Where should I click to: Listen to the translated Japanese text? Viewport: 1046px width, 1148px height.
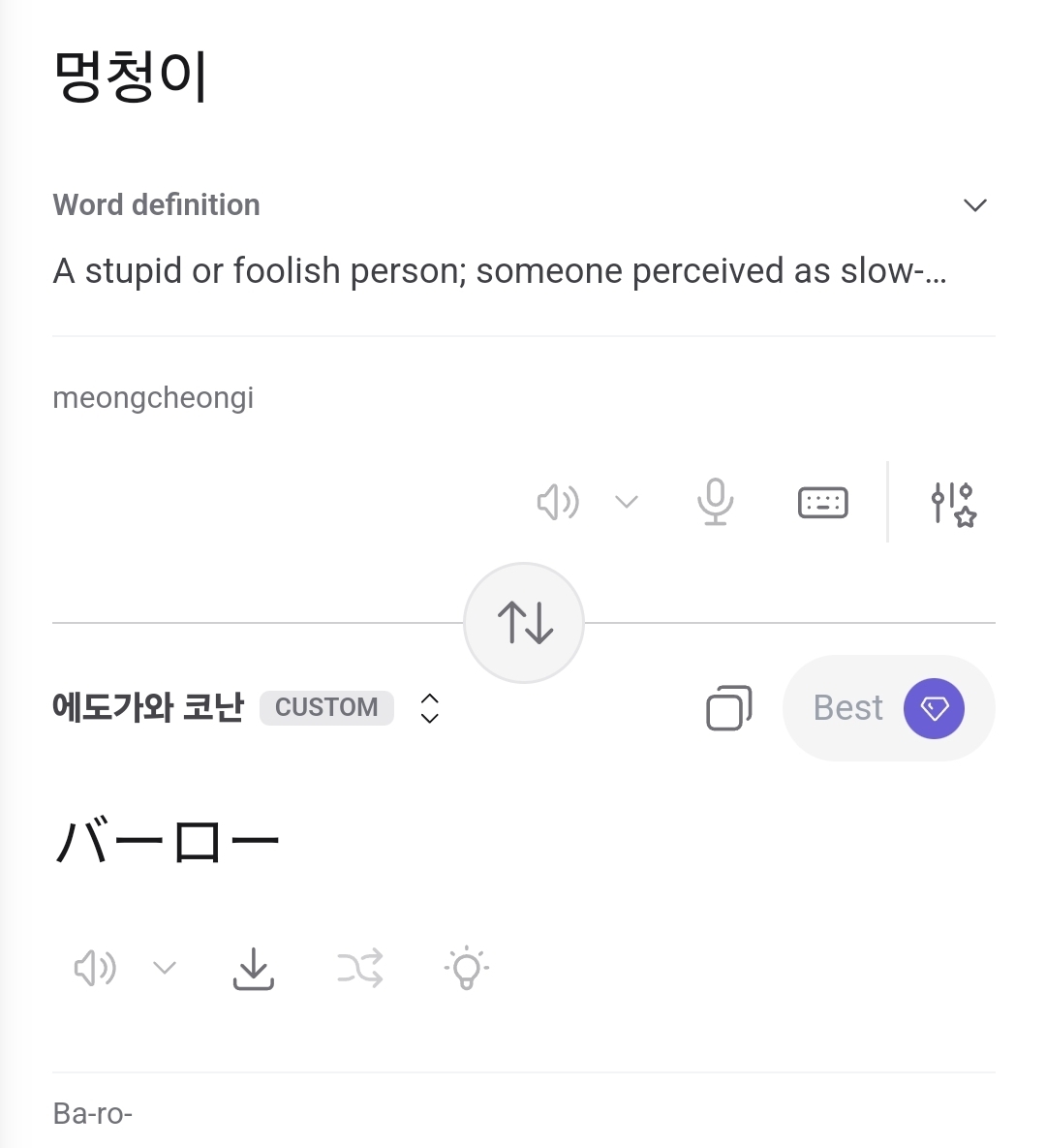(95, 968)
